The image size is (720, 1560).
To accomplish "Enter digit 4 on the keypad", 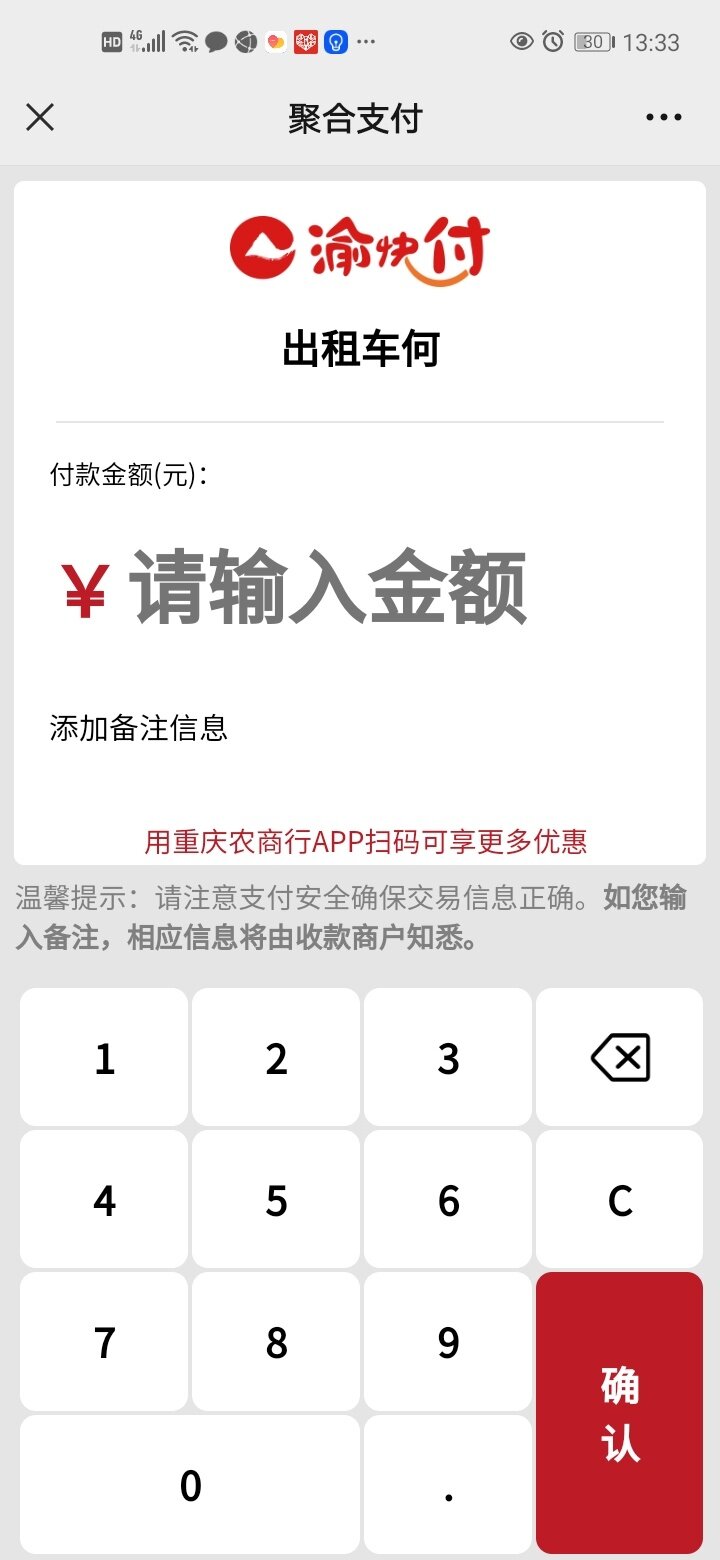I will click(104, 1199).
